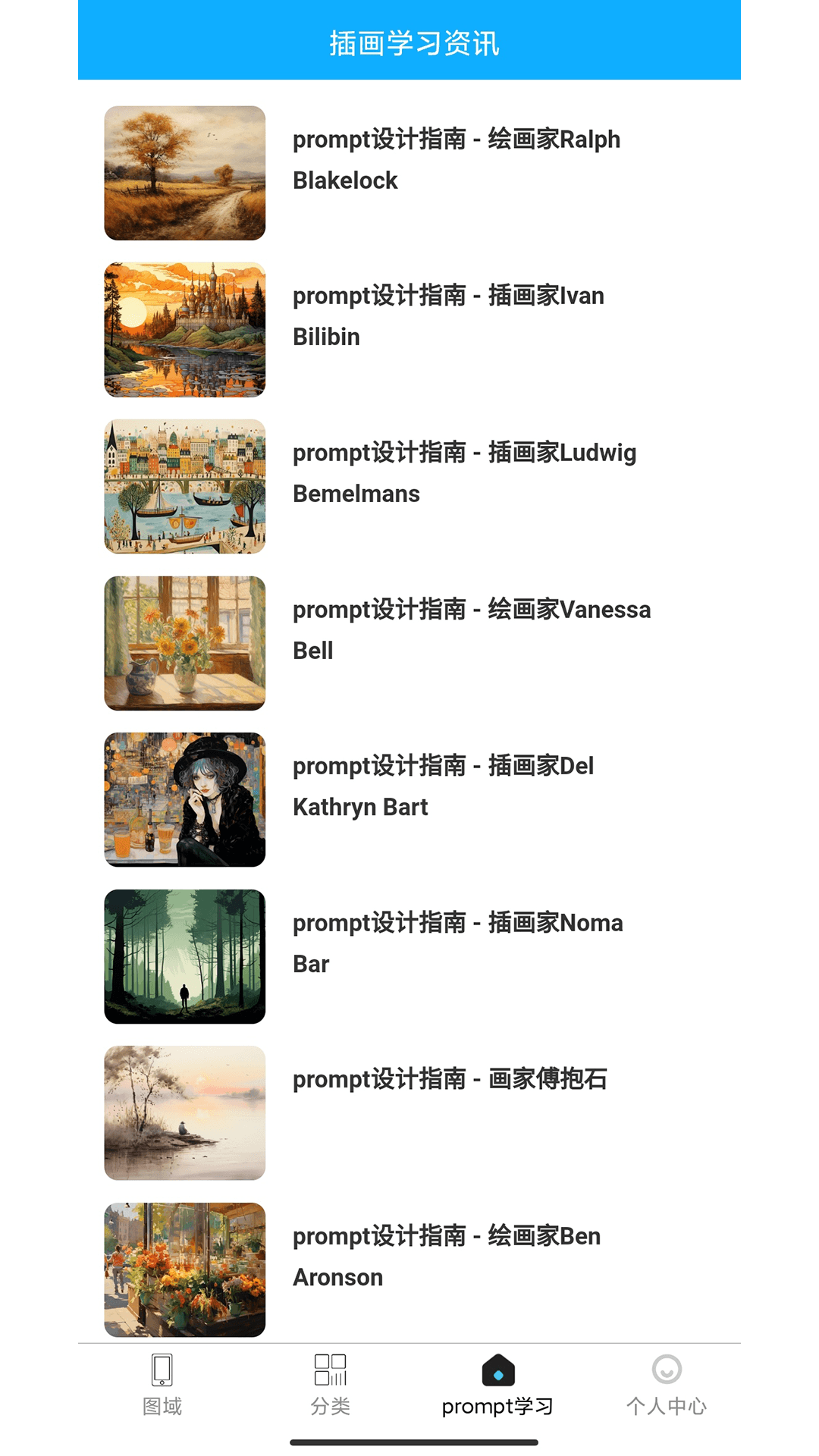
Task: Open the Noma Bar forest silhouette thumbnail
Action: [x=184, y=955]
